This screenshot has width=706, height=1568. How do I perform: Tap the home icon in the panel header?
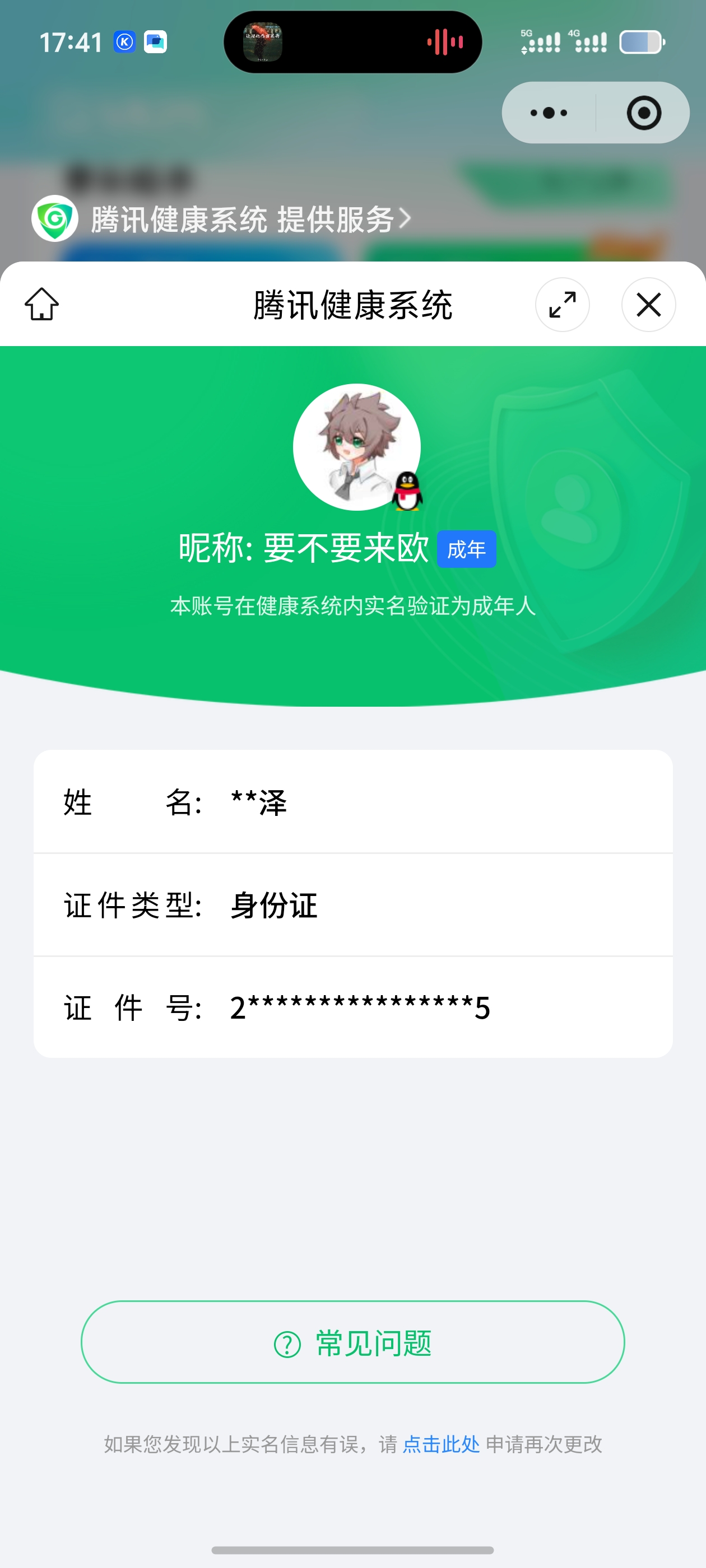coord(42,304)
